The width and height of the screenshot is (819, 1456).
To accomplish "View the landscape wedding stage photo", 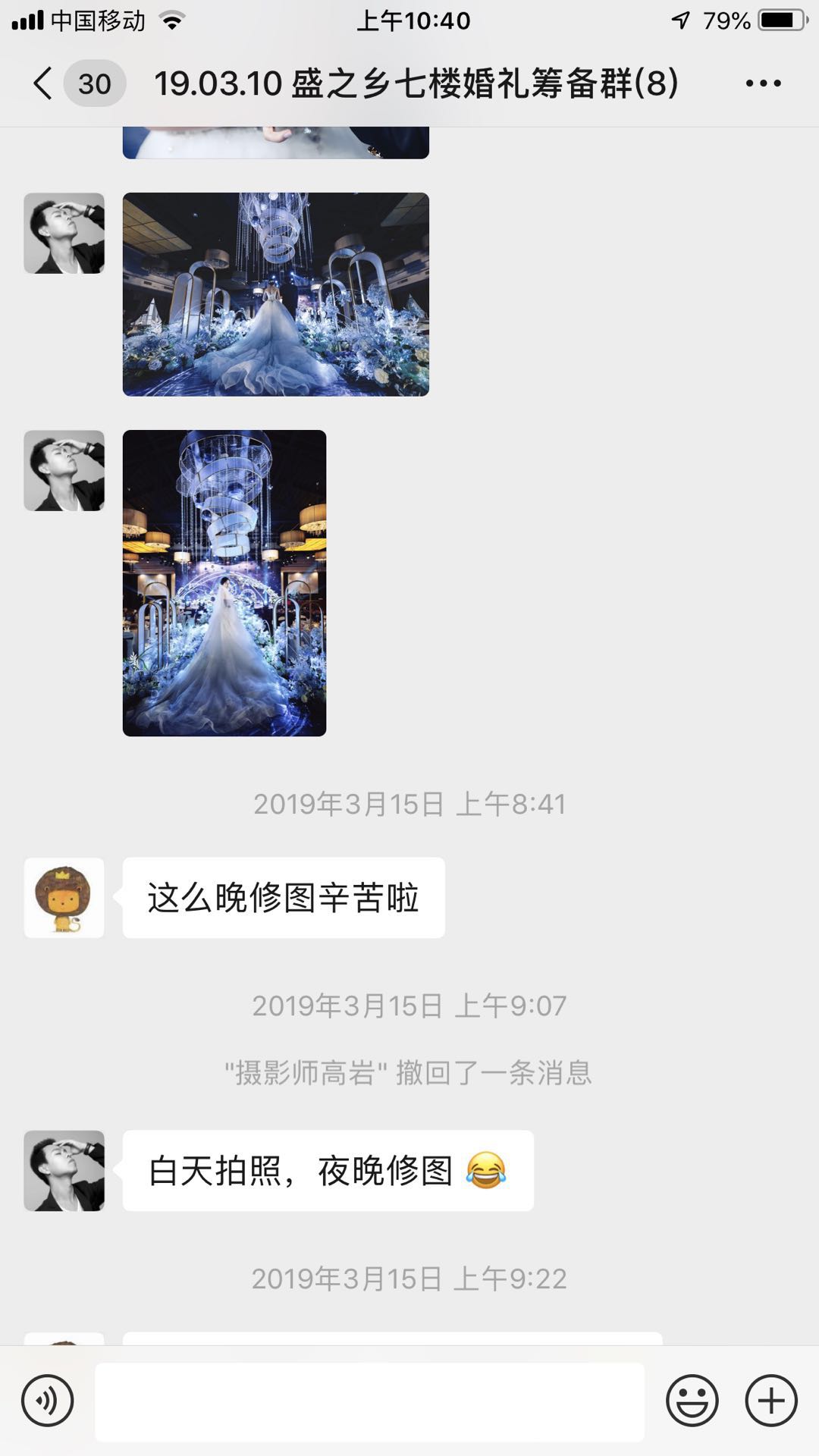I will click(276, 294).
